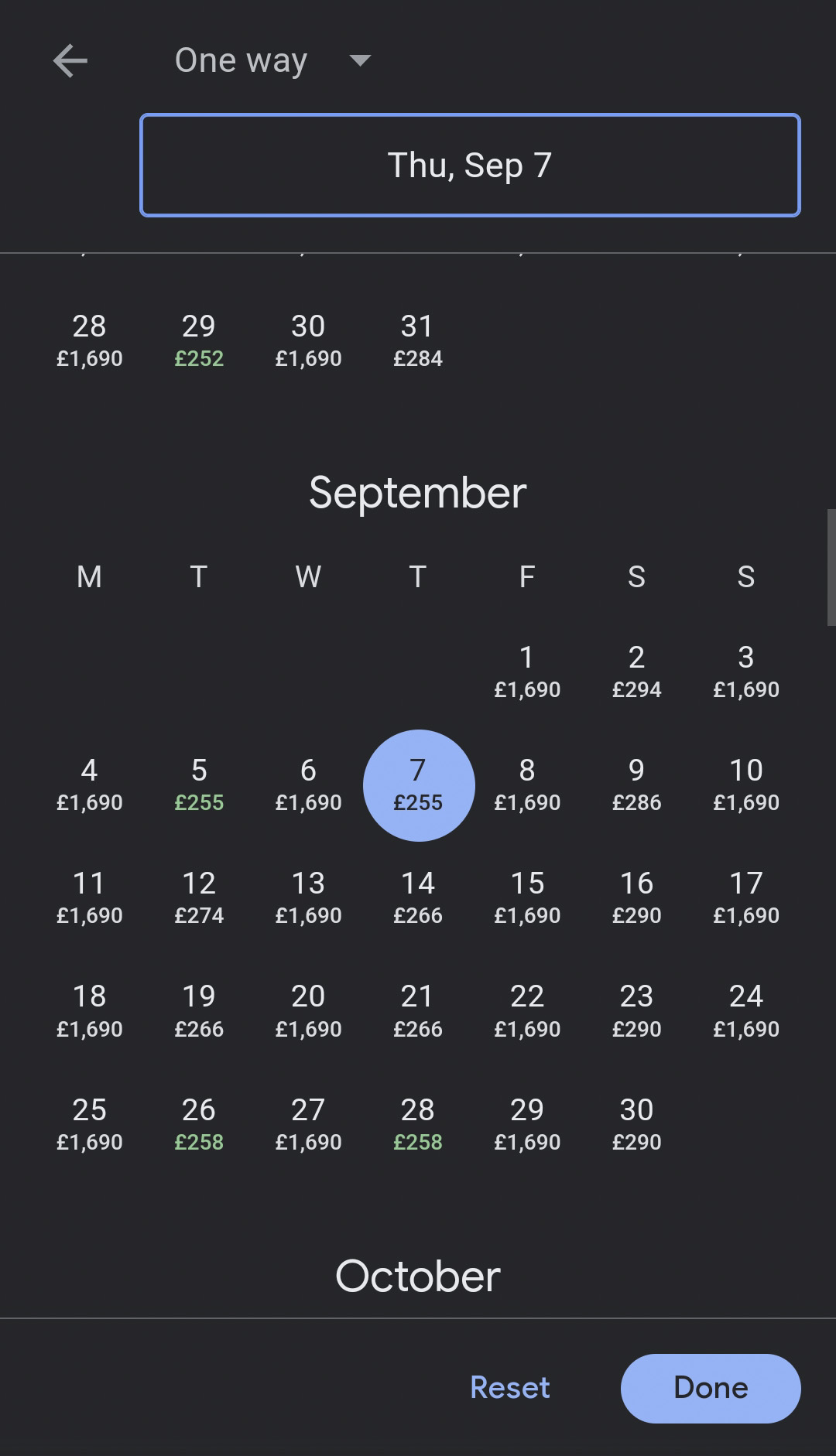The height and width of the screenshot is (1456, 836).
Task: Pick September 5 at £255
Action: [x=199, y=784]
